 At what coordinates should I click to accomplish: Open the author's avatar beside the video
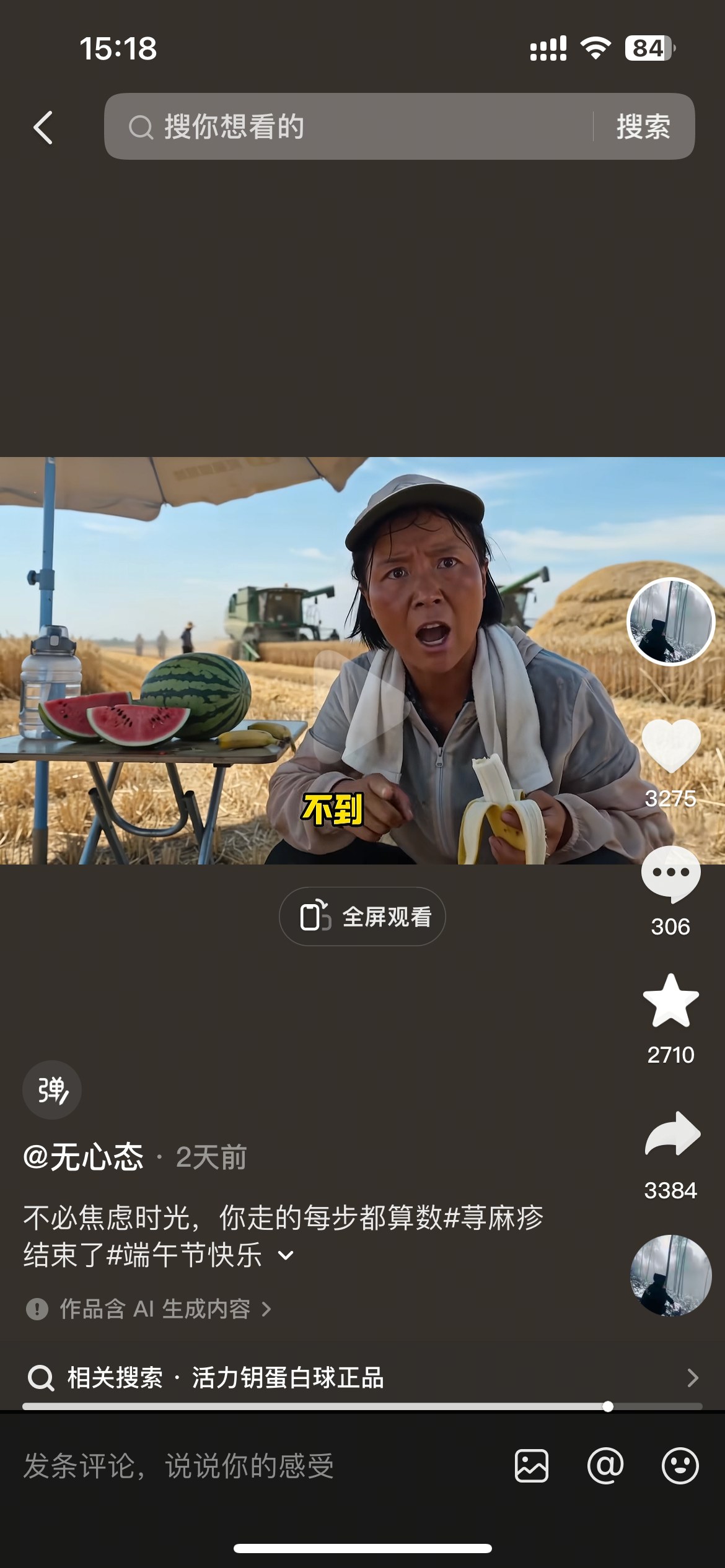[670, 621]
